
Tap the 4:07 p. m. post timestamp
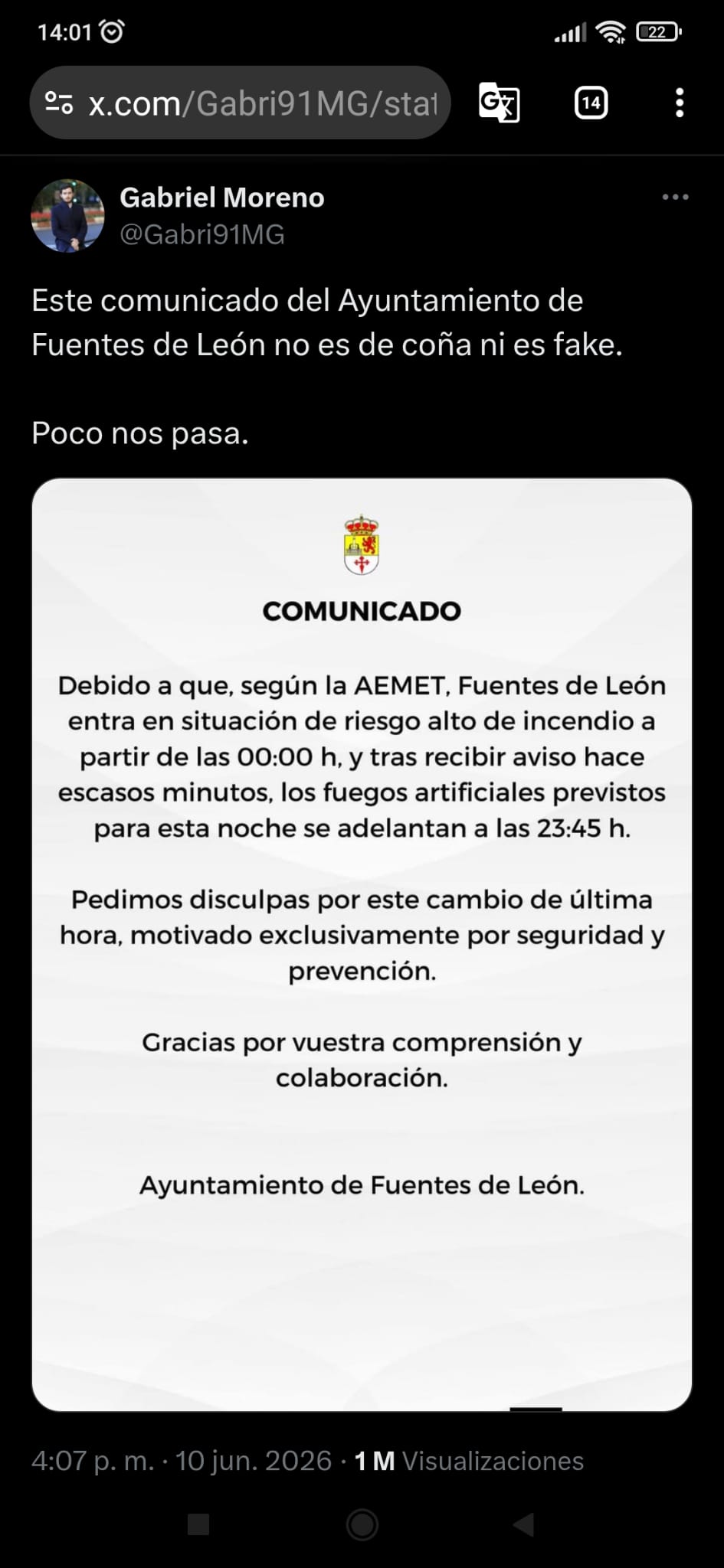pos(93,1461)
